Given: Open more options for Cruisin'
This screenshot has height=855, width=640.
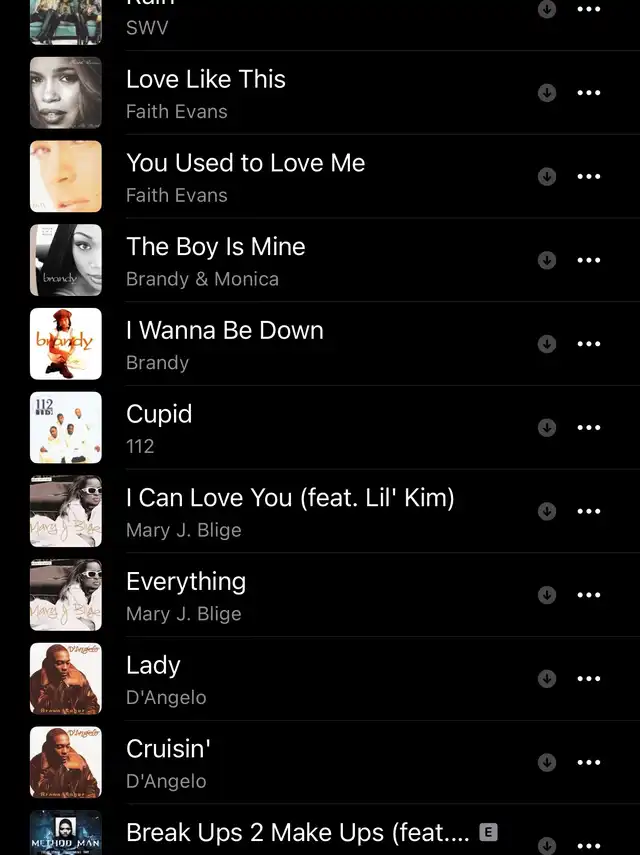Looking at the screenshot, I should tap(589, 762).
